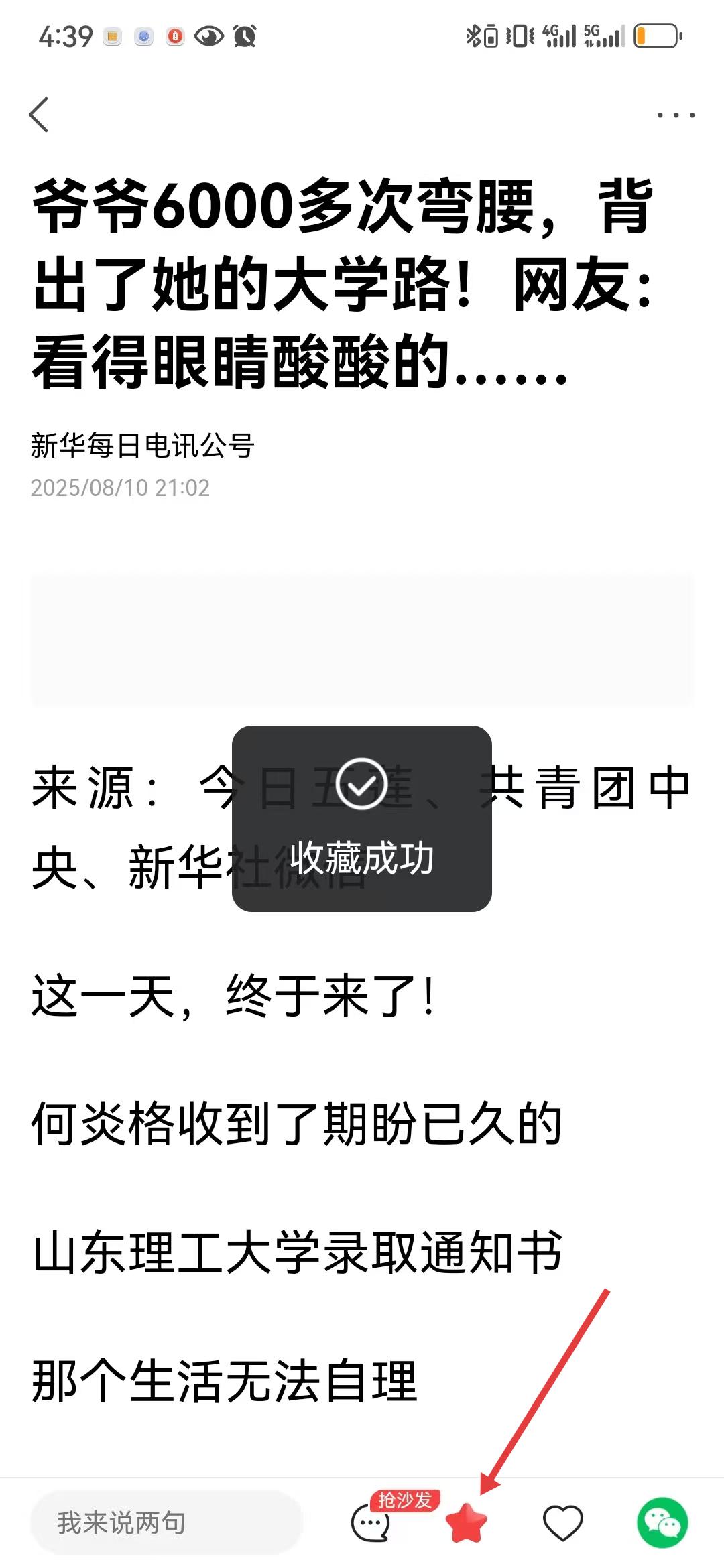724x1568 pixels.
Task: Tap the 我来说两句 comment box
Action: 166,1522
